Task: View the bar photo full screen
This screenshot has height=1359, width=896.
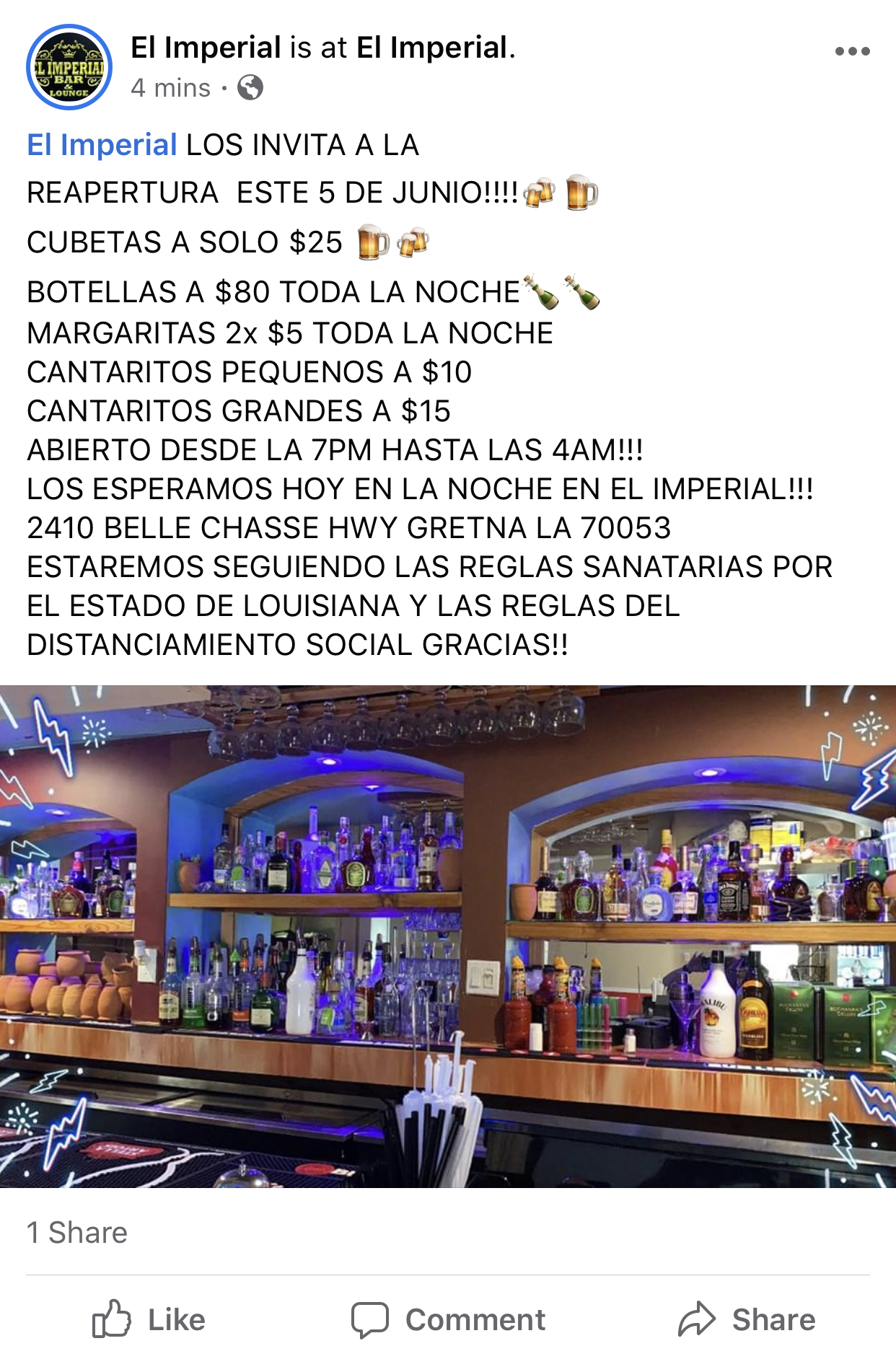Action: click(x=448, y=936)
